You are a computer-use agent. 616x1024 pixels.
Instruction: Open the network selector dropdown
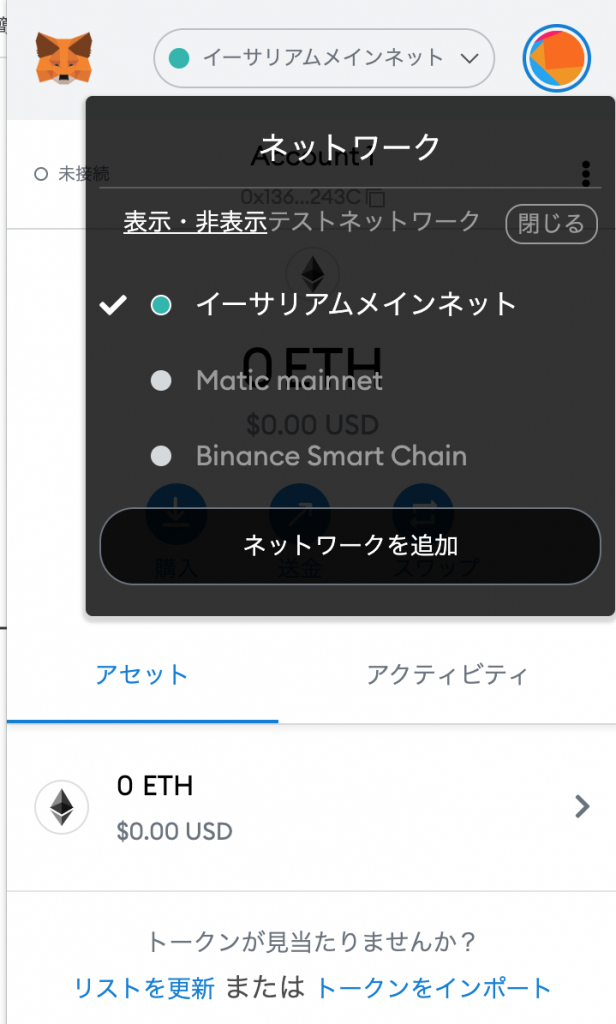[324, 58]
